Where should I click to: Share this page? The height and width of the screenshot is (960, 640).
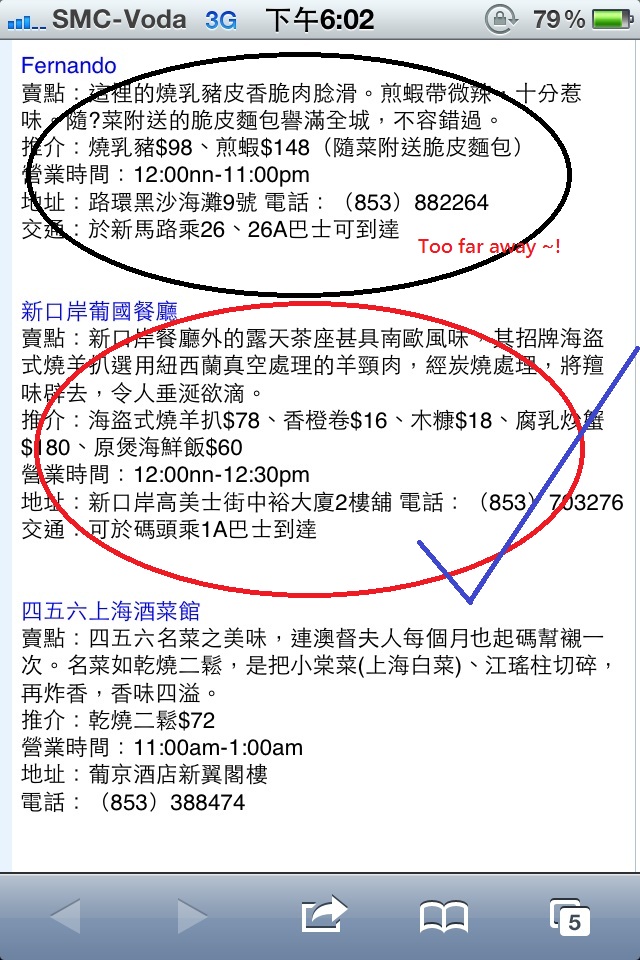(322, 913)
